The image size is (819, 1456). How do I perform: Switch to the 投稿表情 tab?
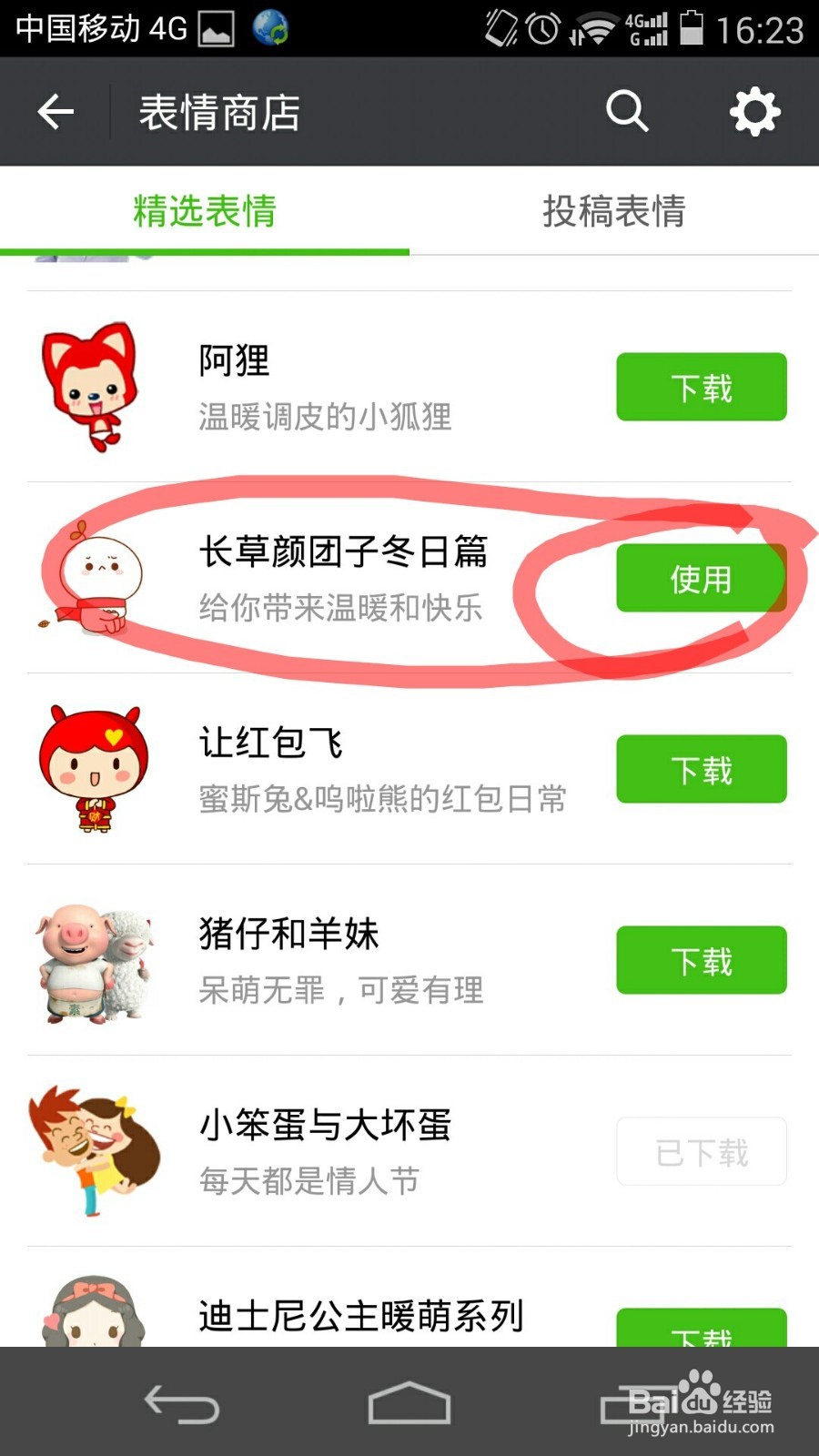pyautogui.click(x=614, y=211)
